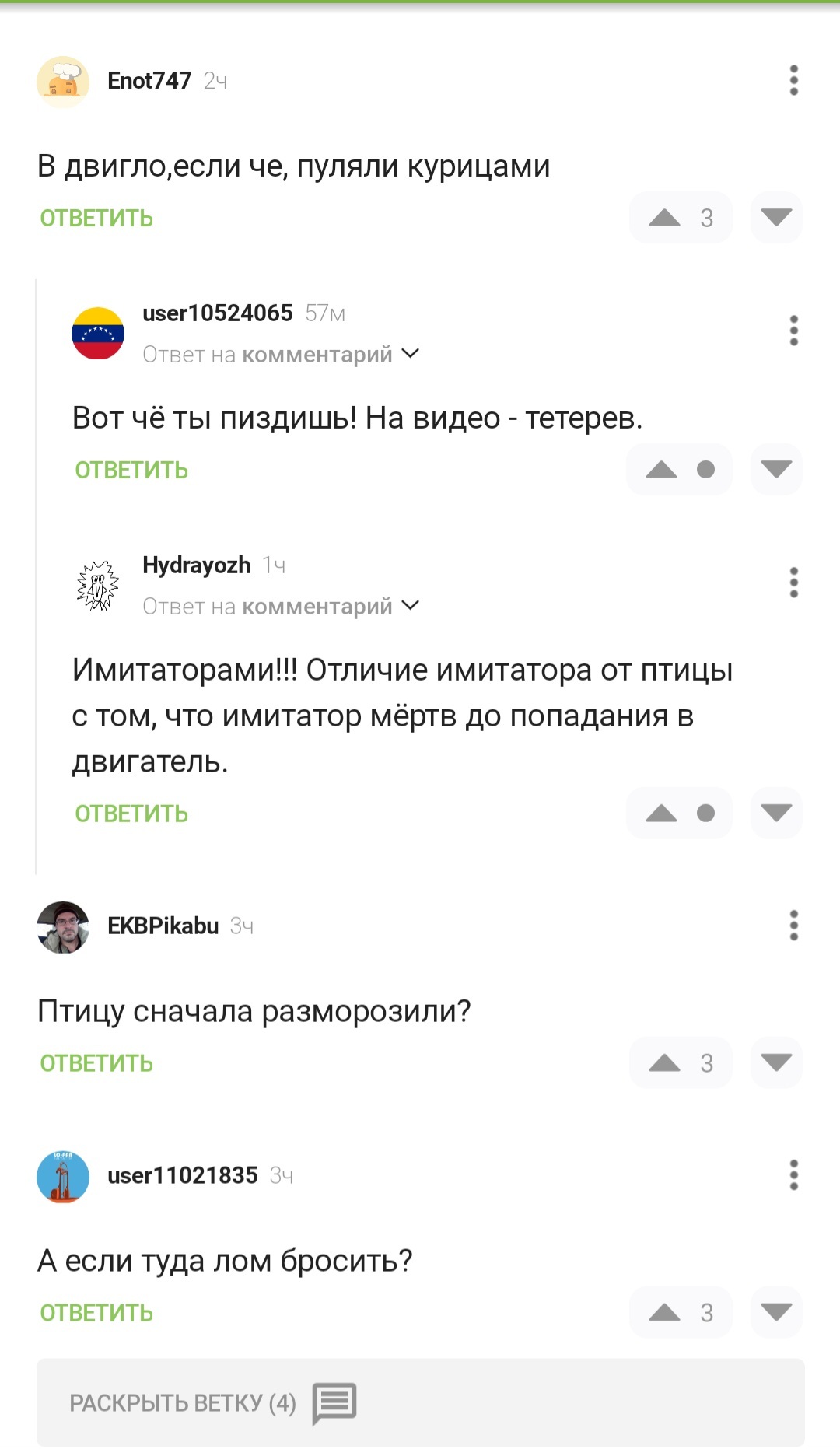Open overflow menu on user11021835's comment
Screen dimensions: 840x1449
(793, 1175)
